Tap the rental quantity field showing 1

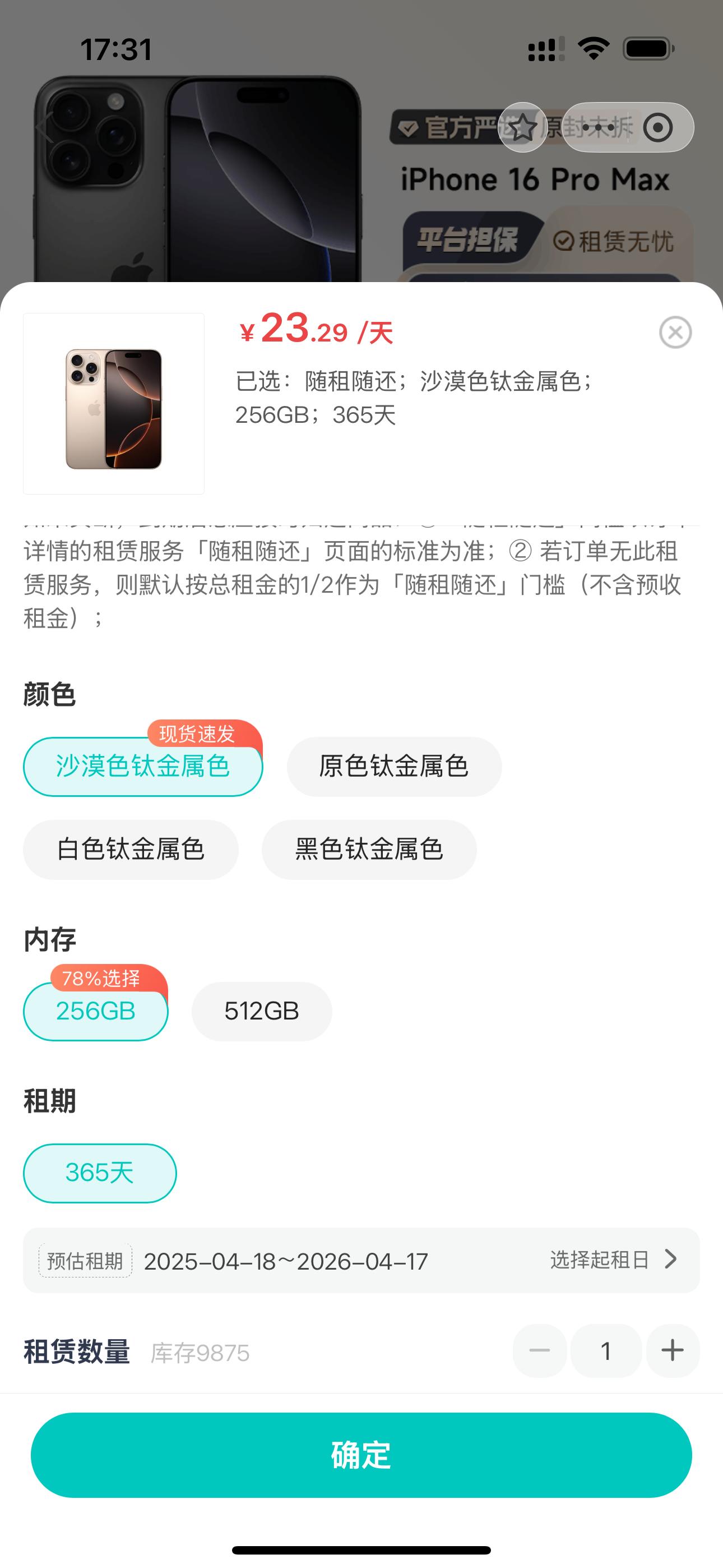pyautogui.click(x=606, y=1351)
